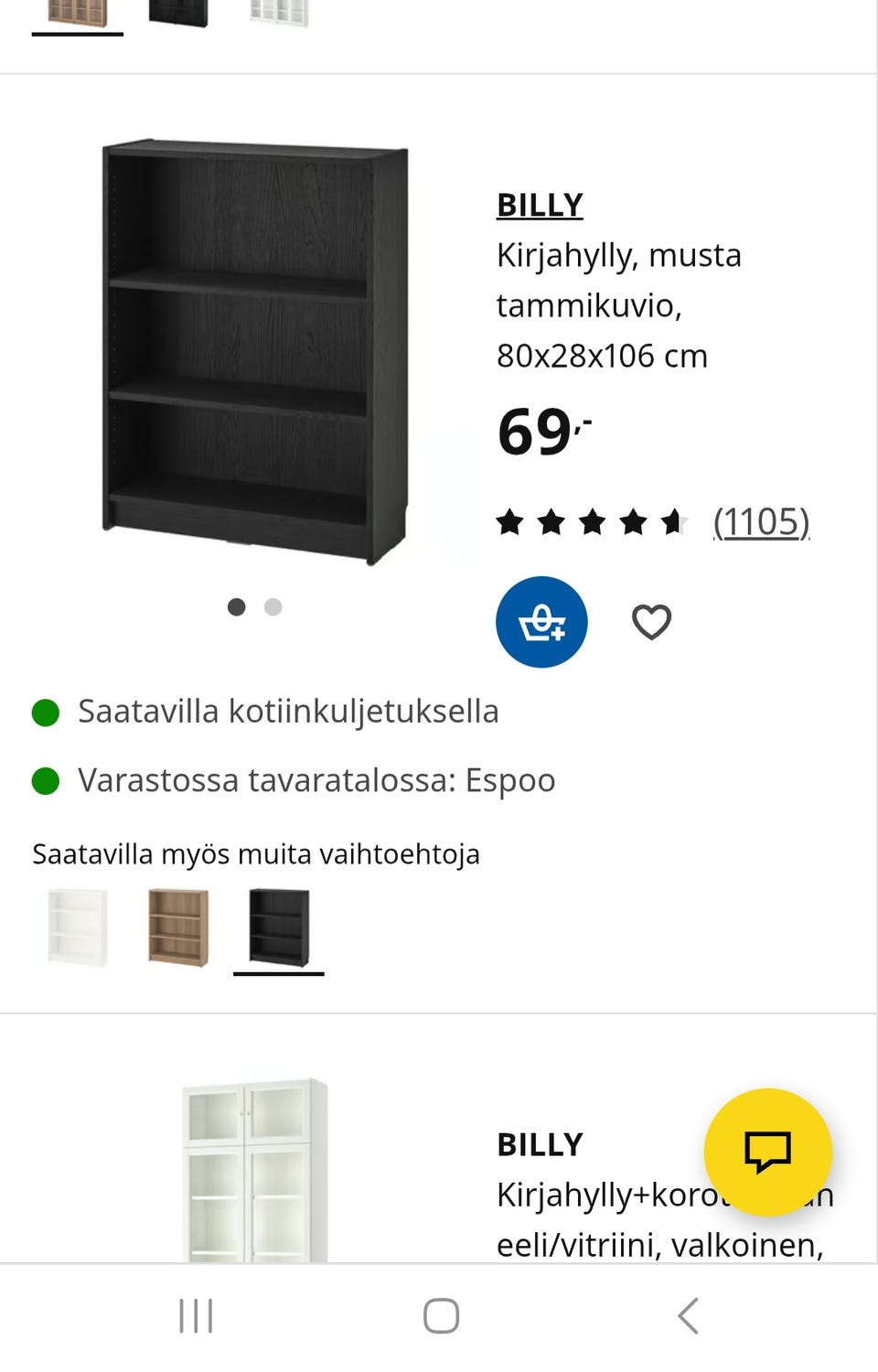Save the bookcase with the heart icon
The width and height of the screenshot is (878, 1372).
[x=651, y=621]
